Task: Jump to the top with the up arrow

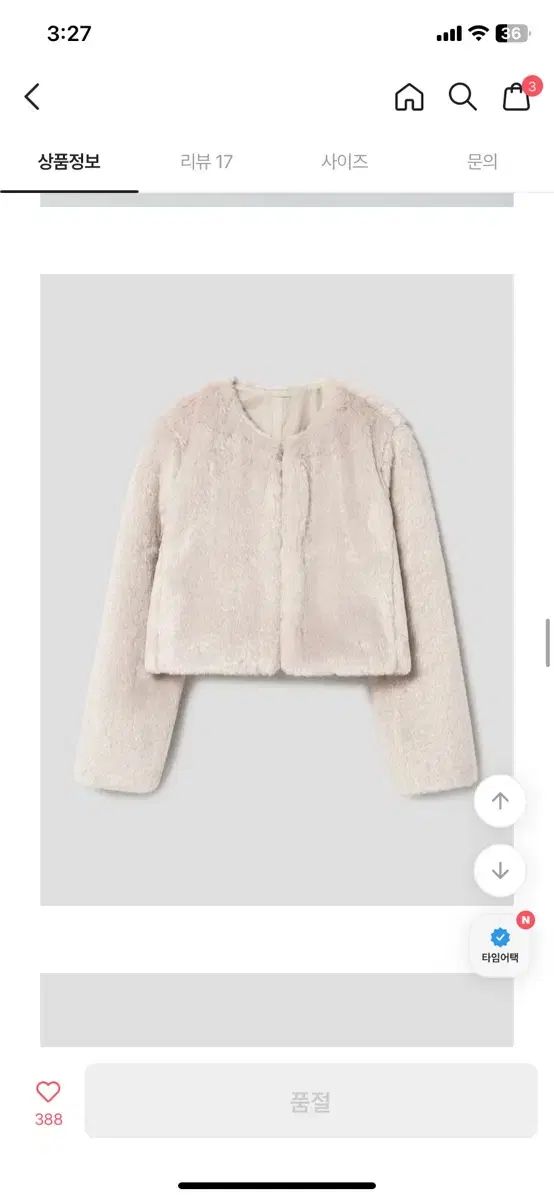Action: click(x=500, y=801)
